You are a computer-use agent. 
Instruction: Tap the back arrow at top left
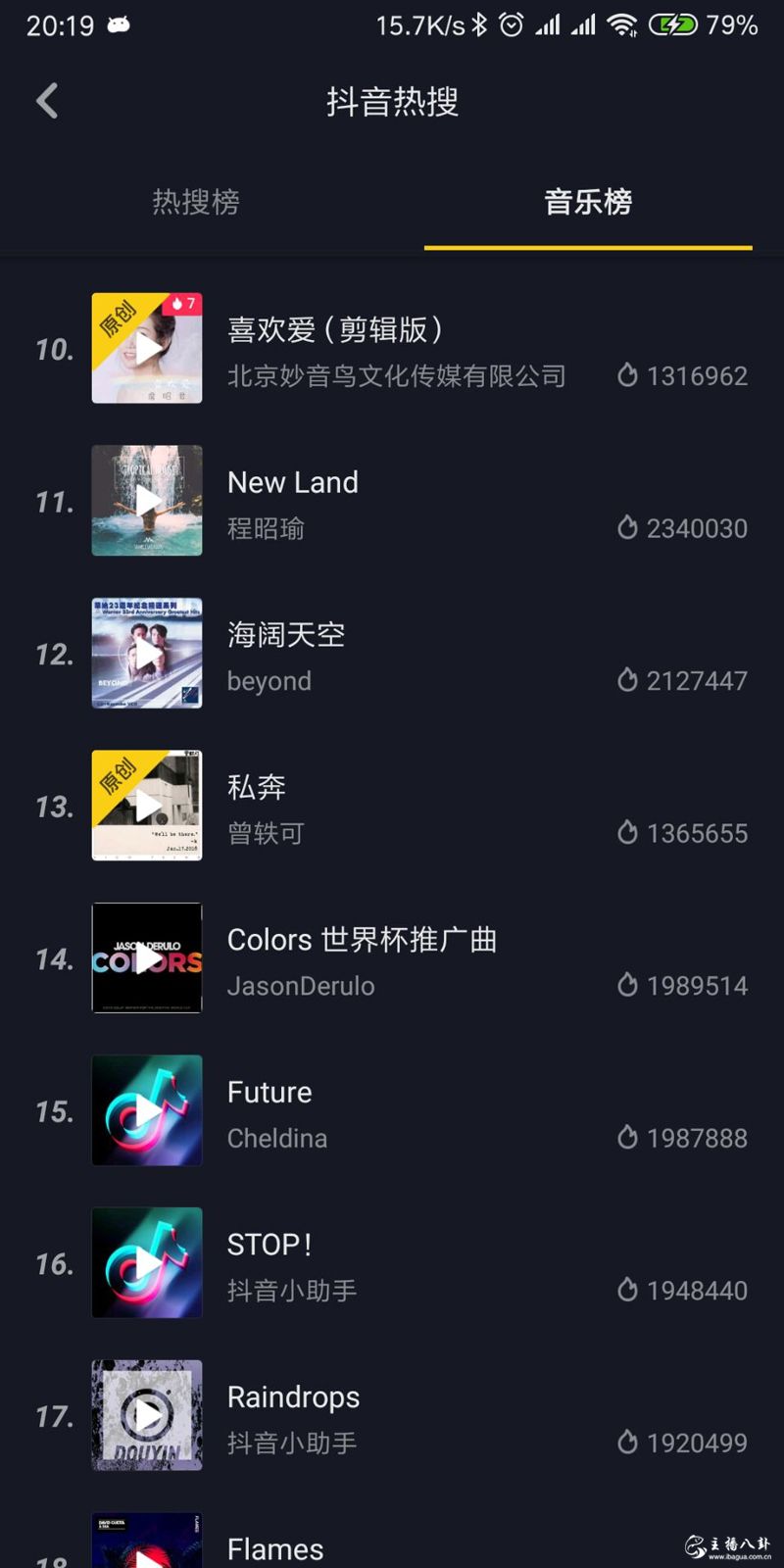46,100
